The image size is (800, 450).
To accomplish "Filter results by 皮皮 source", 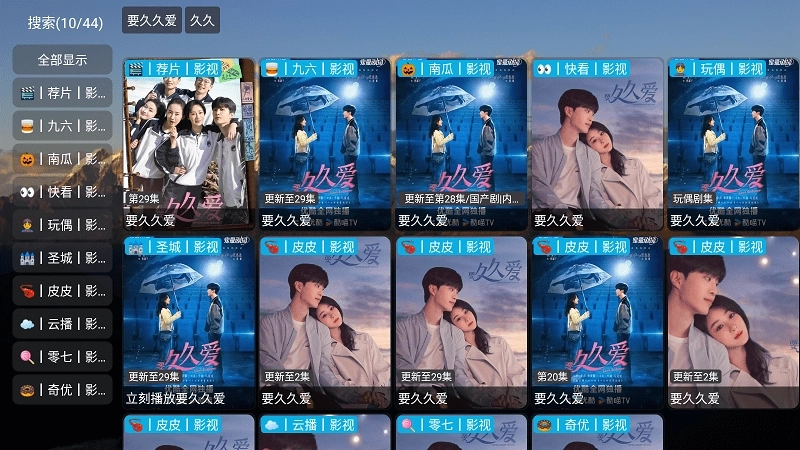I will pyautogui.click(x=62, y=291).
